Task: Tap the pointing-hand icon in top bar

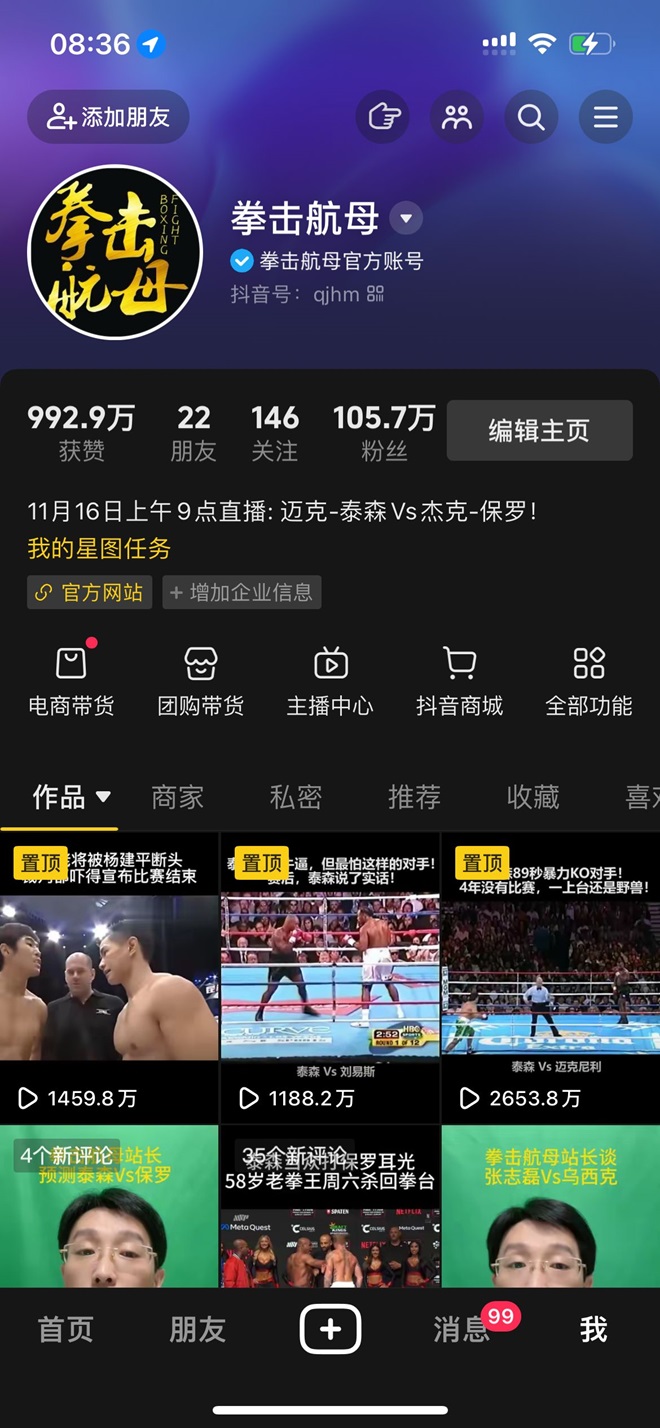Action: coord(383,117)
